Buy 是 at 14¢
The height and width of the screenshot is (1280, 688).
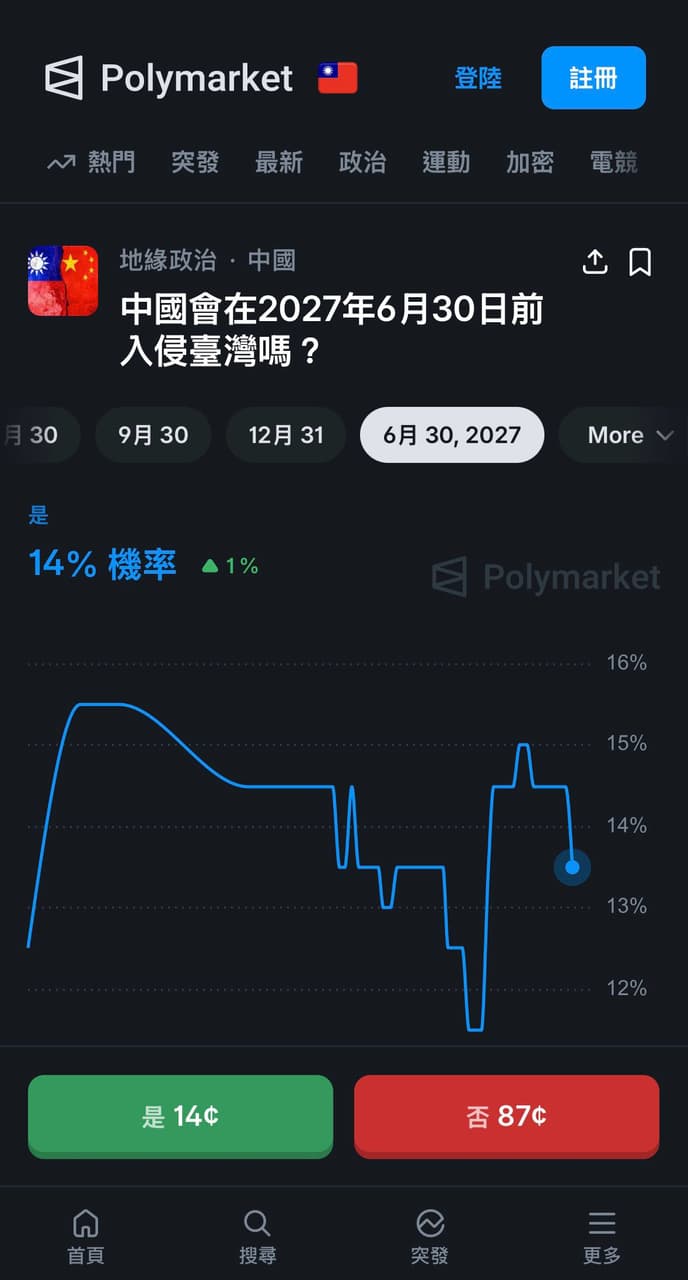pyautogui.click(x=180, y=1116)
